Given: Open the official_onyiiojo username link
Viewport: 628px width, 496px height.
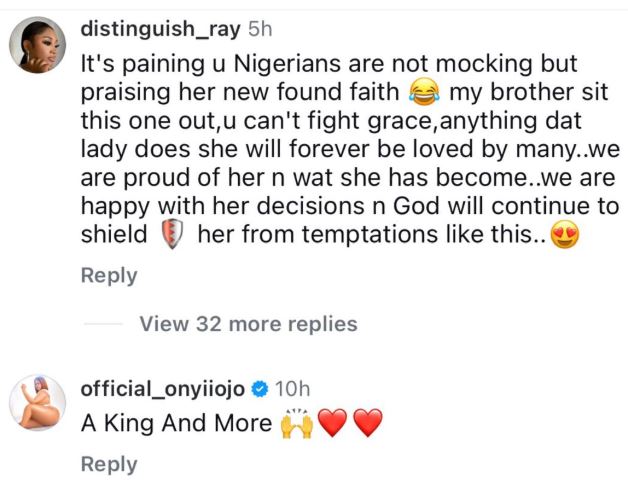Looking at the screenshot, I should click(x=163, y=387).
